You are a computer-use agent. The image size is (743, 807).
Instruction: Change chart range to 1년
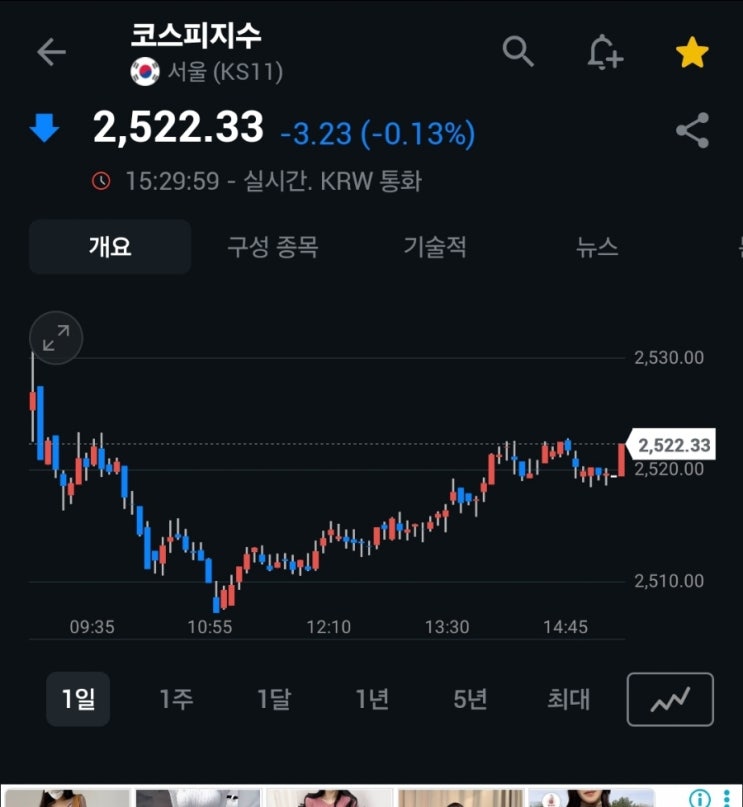coord(372,699)
